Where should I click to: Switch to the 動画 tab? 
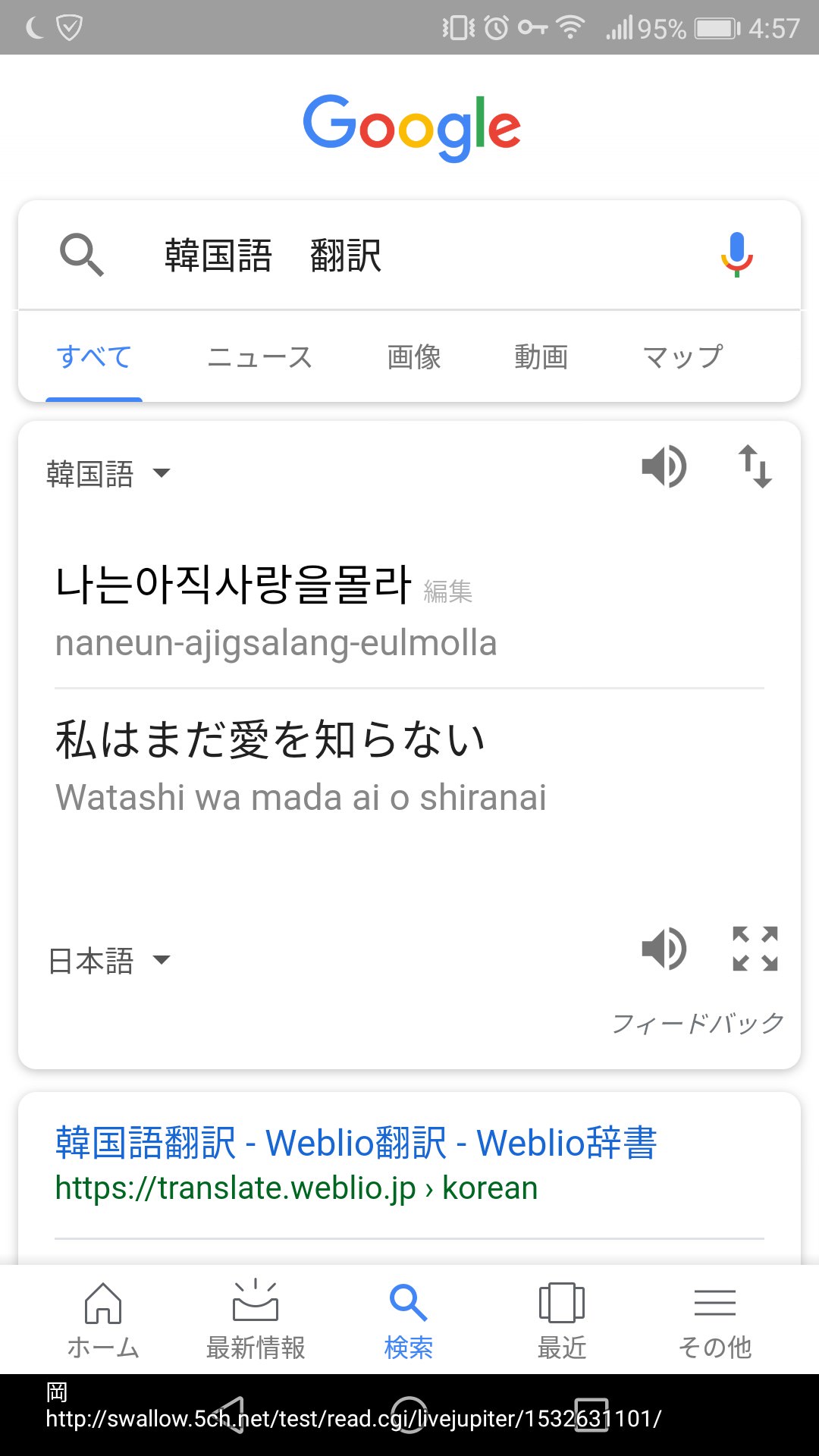coord(541,356)
